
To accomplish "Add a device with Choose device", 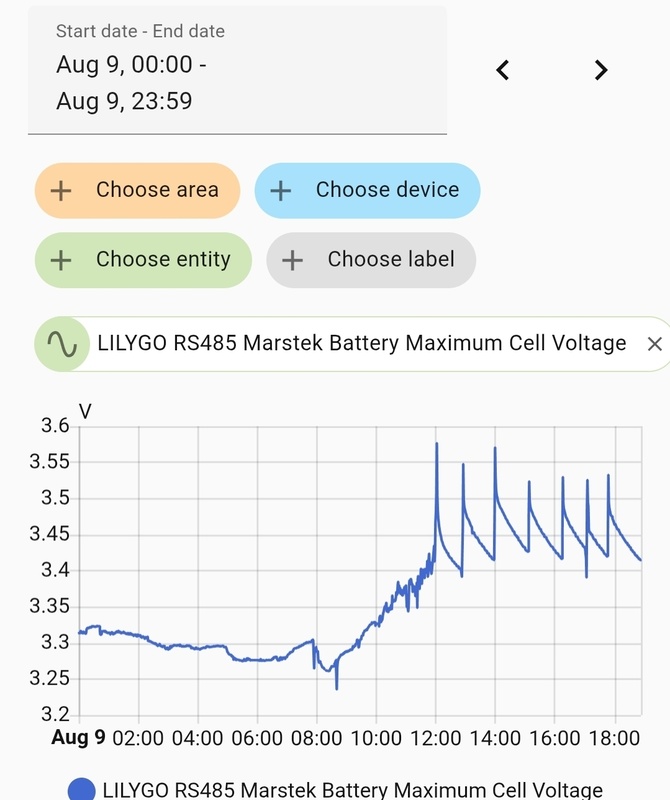I will tap(367, 190).
